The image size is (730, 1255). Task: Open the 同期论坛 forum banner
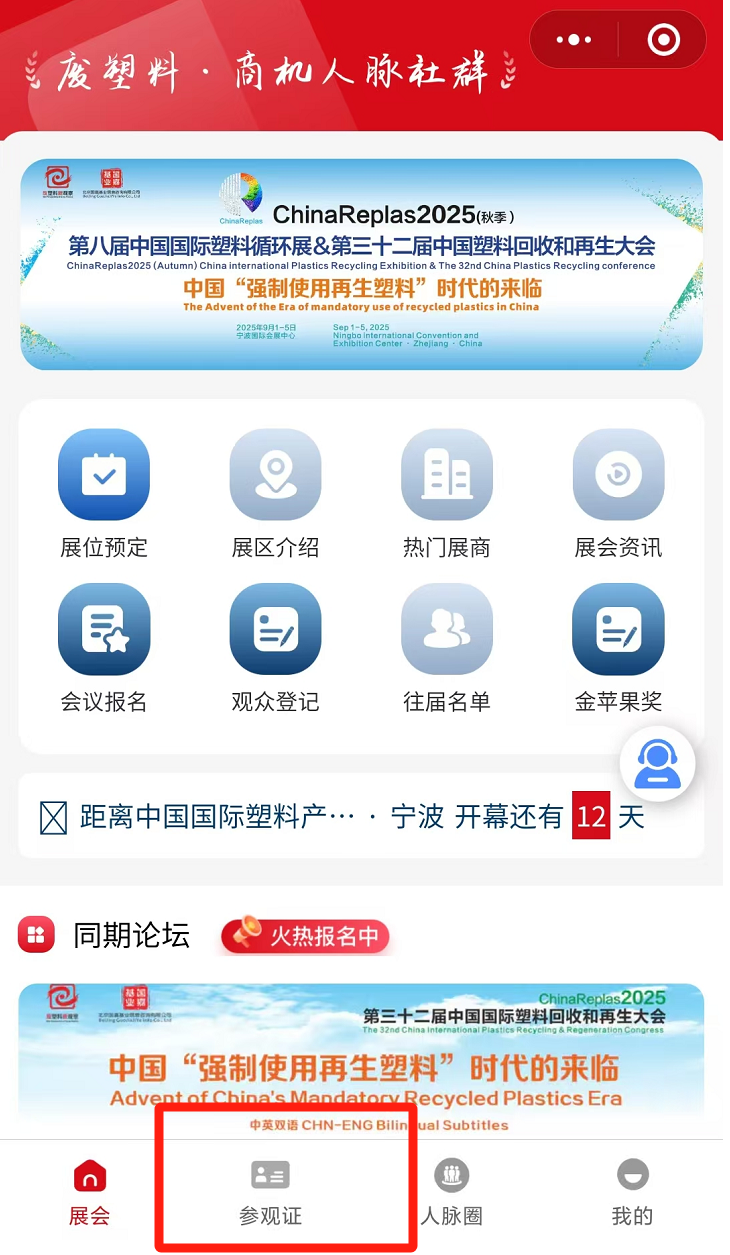(x=361, y=1060)
